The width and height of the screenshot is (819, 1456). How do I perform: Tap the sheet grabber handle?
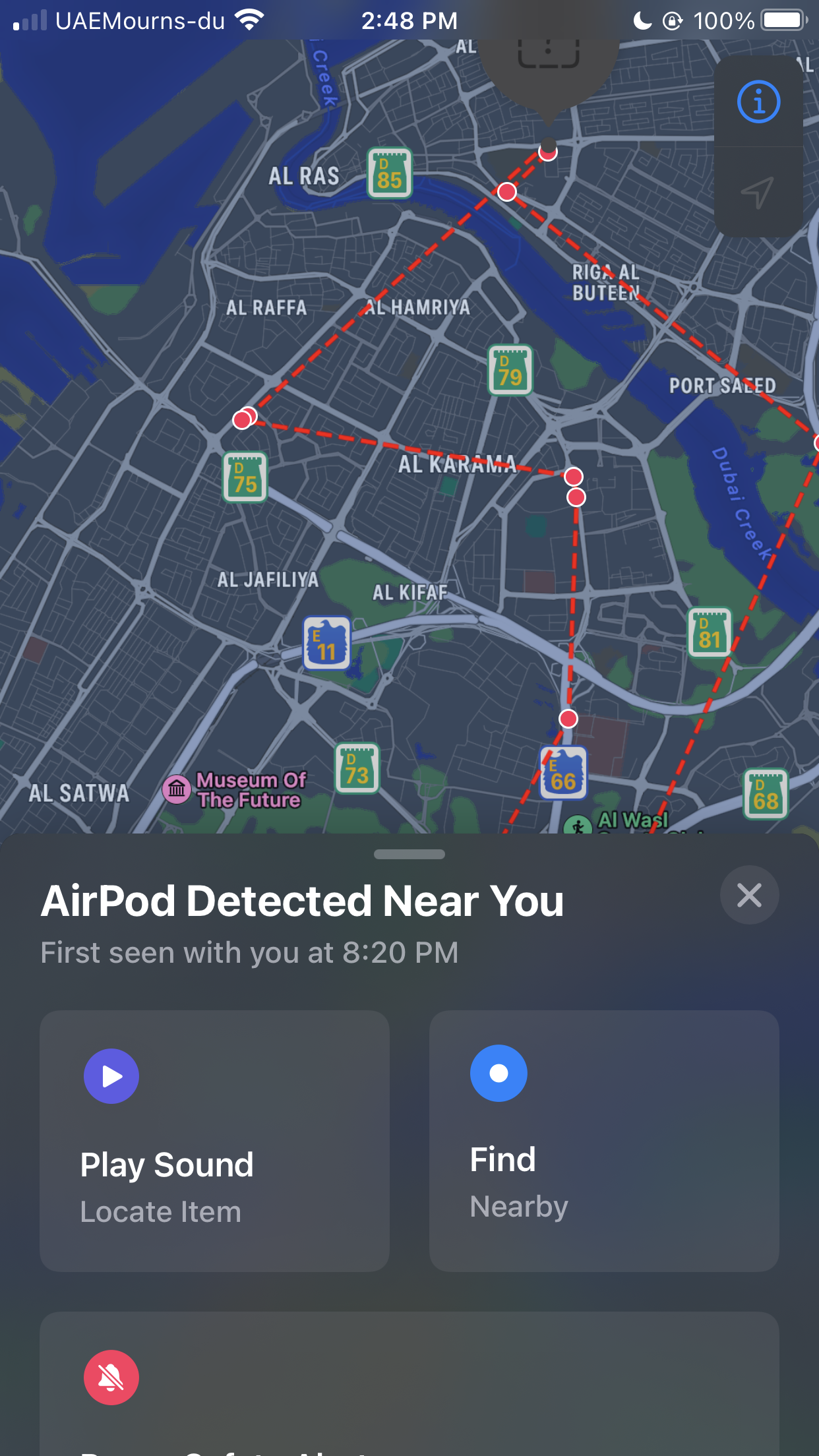(409, 854)
